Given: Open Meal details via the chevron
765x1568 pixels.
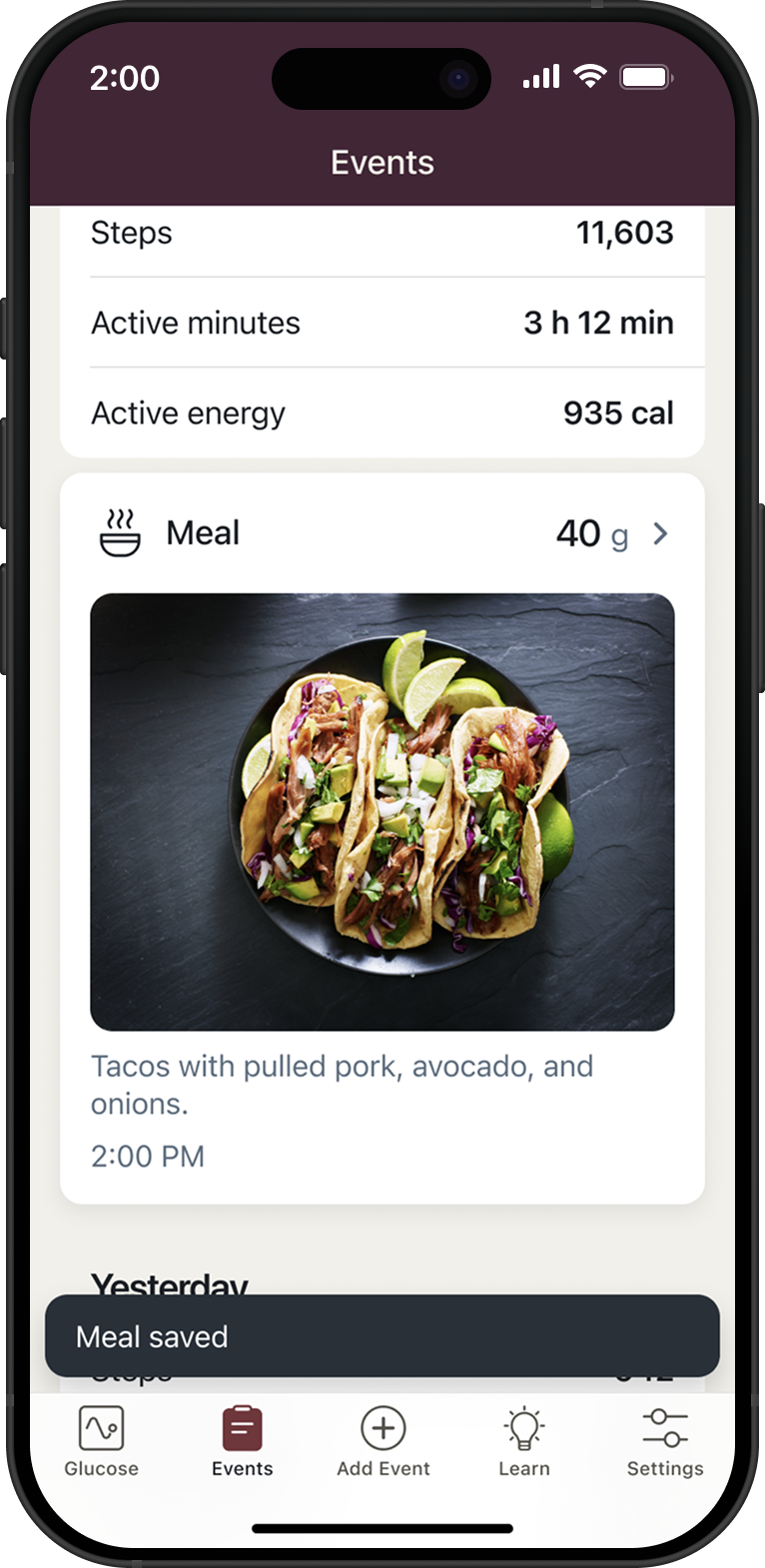Looking at the screenshot, I should click(x=660, y=534).
